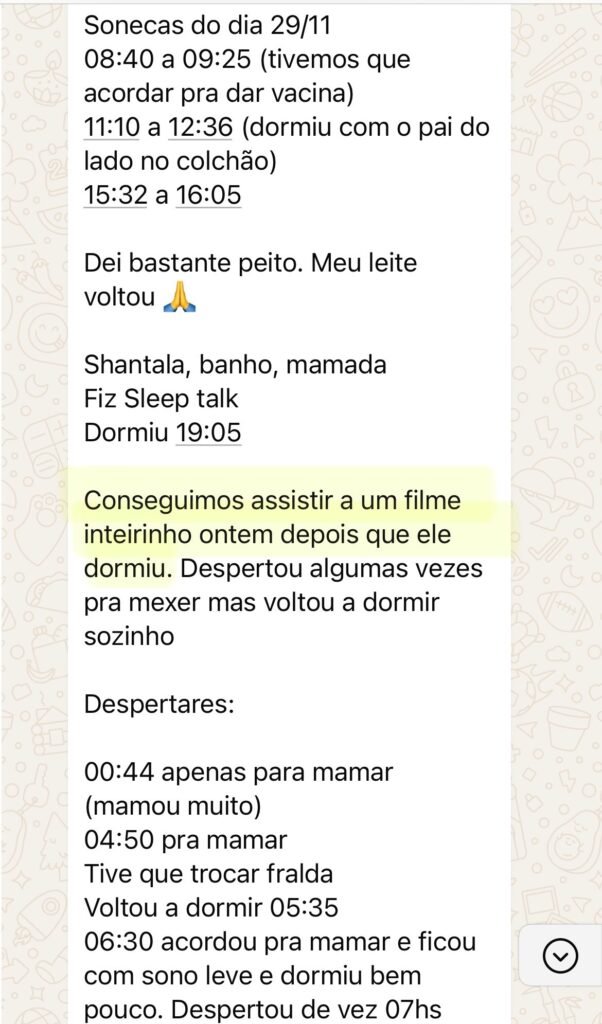602x1024 pixels.
Task: Tap the underlined time 12:36
Action: tap(208, 128)
